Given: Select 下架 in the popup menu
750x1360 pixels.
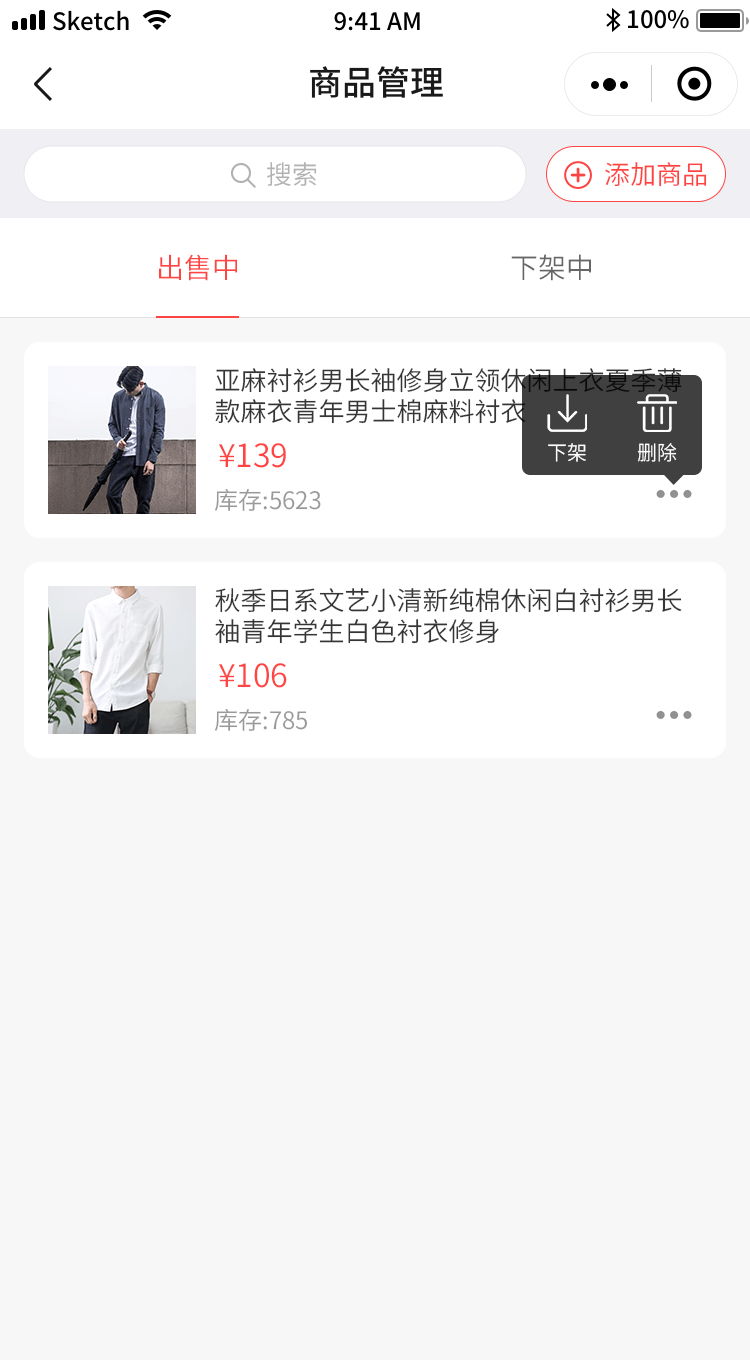Looking at the screenshot, I should [x=567, y=428].
